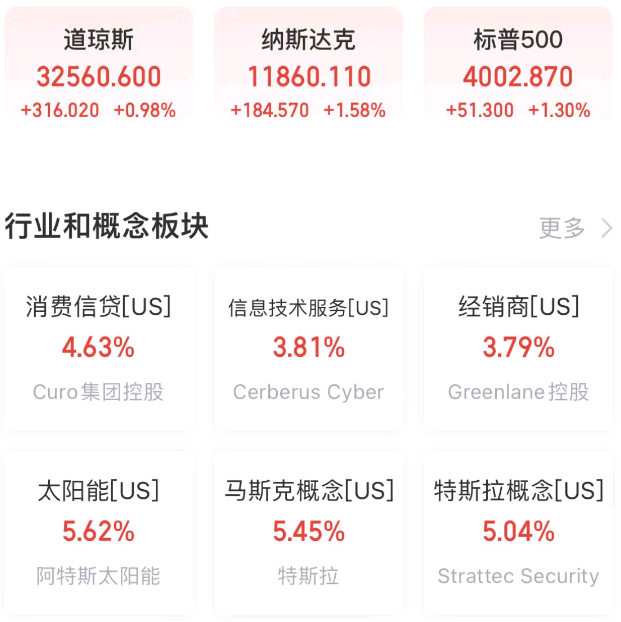Open the 特斯拉概念[US] sector card
Image resolution: width=621 pixels, height=622 pixels.
click(518, 531)
